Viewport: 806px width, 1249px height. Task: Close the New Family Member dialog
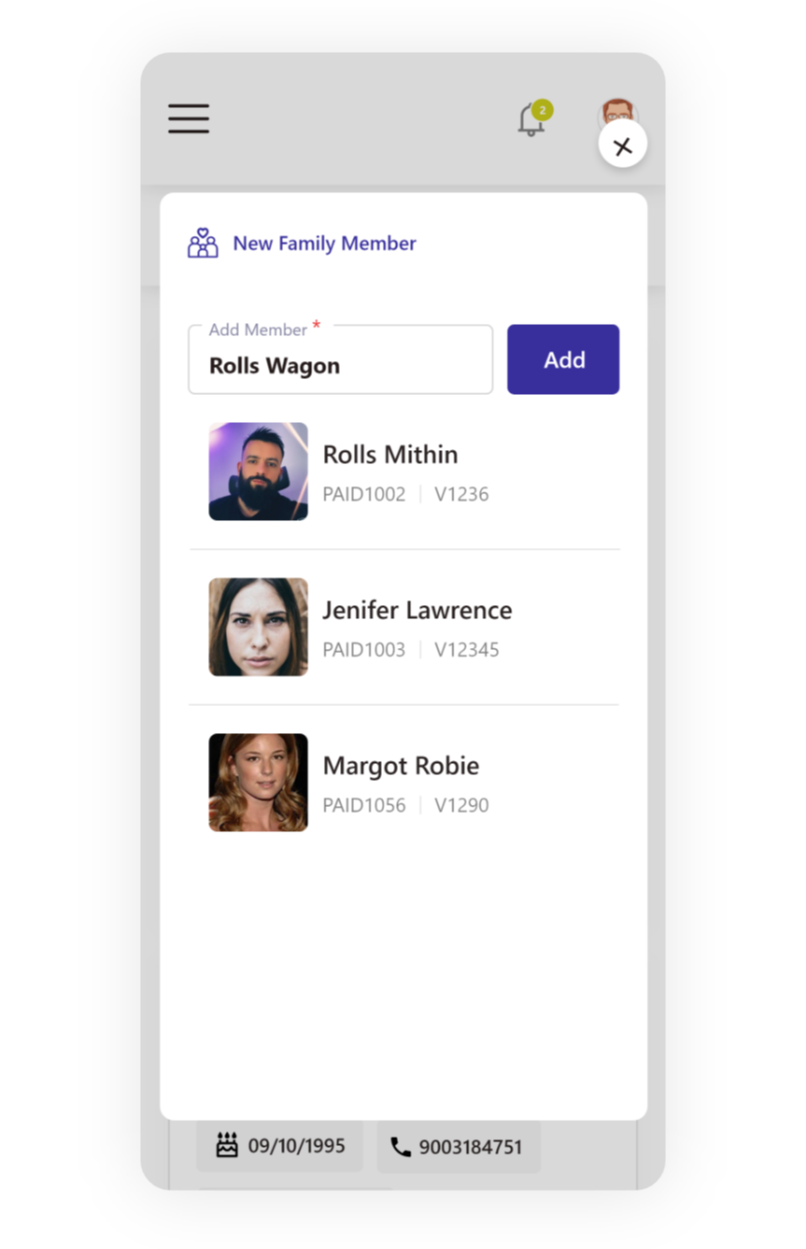[622, 147]
